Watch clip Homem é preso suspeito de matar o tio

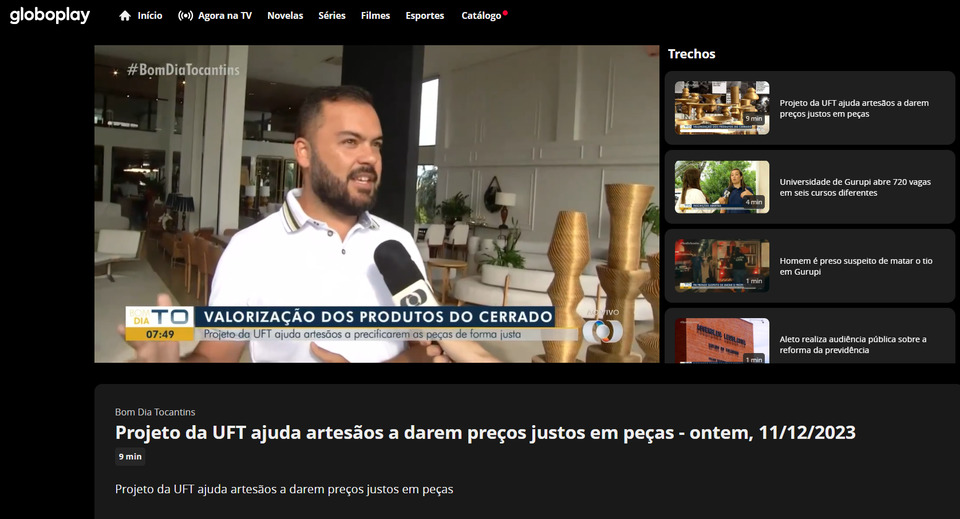tap(810, 266)
